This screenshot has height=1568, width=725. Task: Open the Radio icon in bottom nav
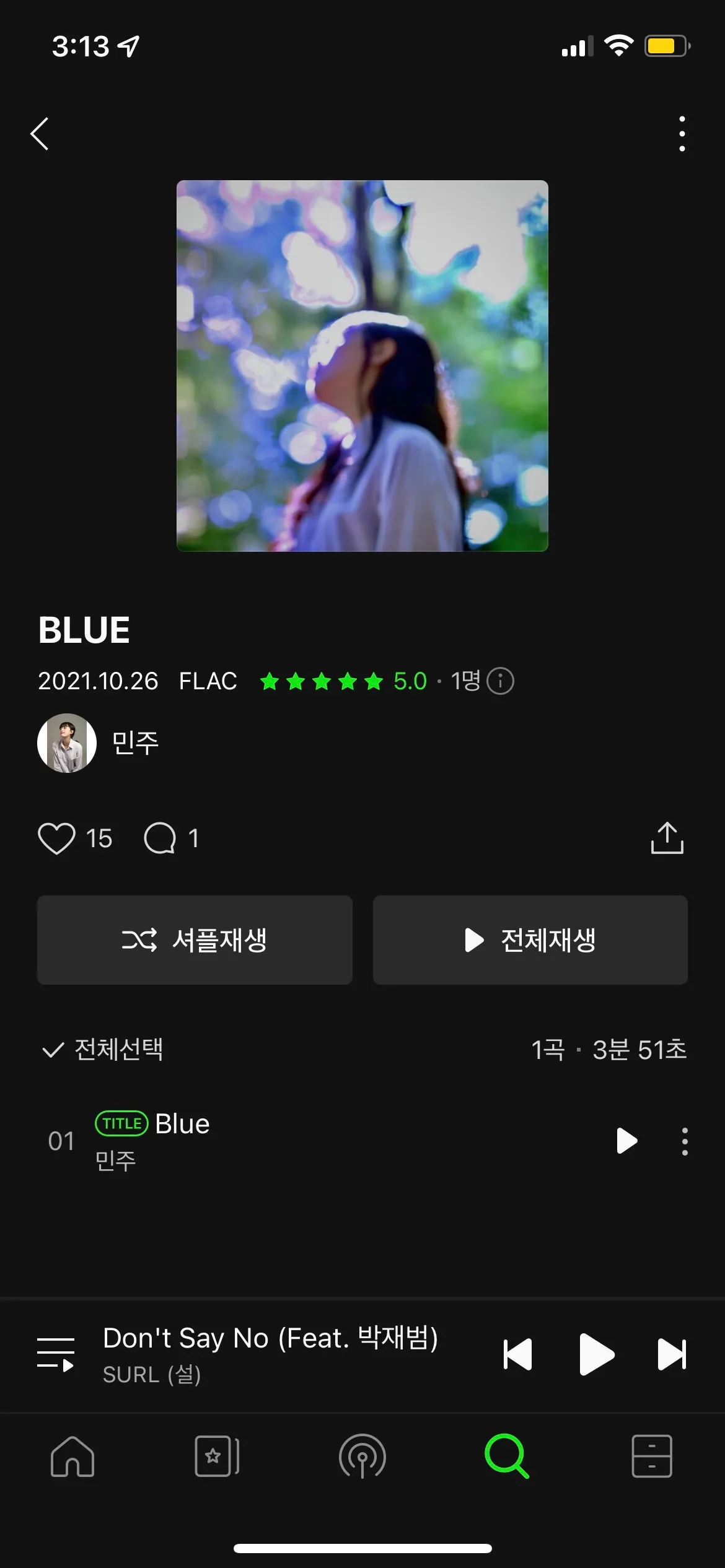pos(362,1457)
